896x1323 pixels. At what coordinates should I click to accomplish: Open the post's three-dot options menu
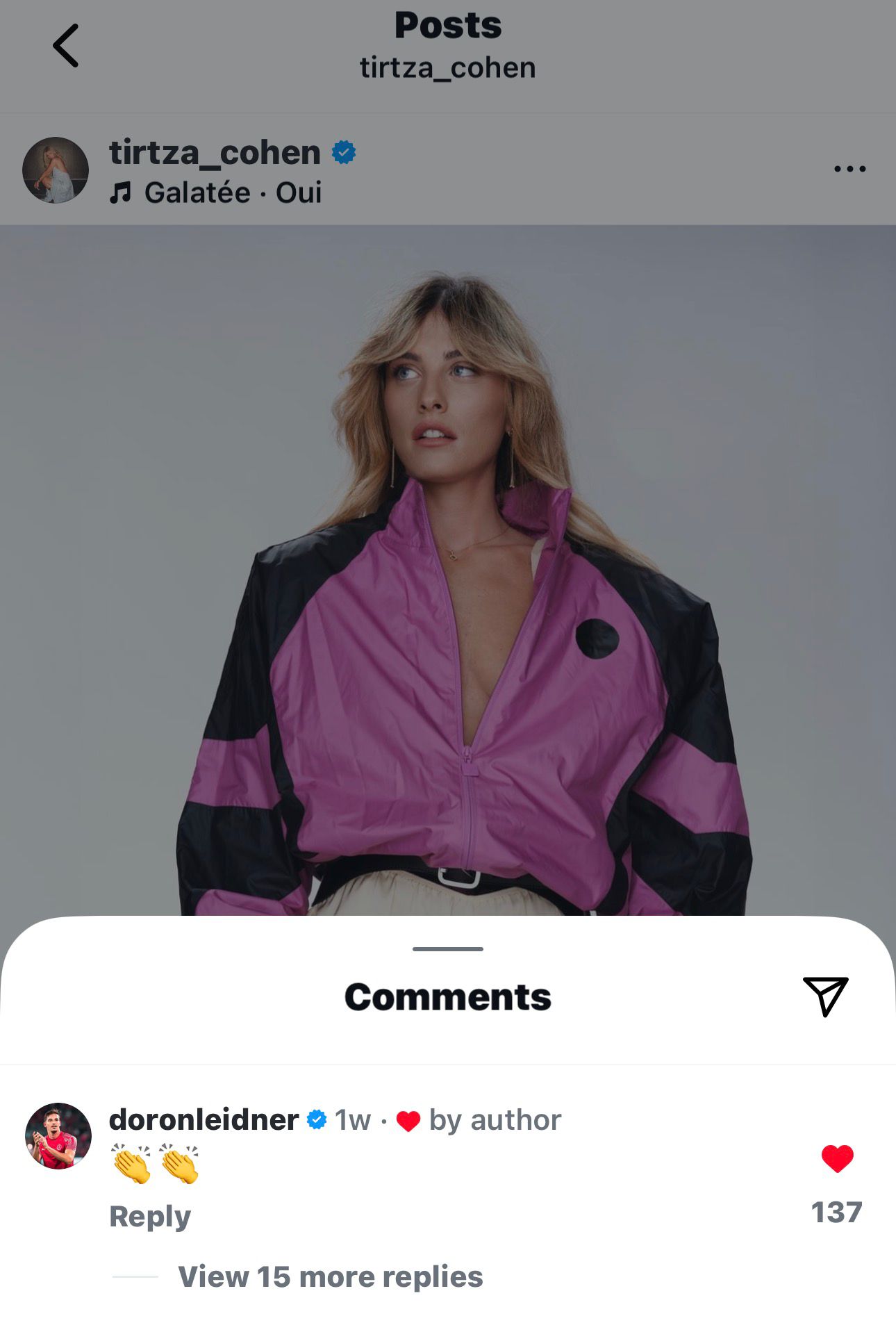(849, 169)
